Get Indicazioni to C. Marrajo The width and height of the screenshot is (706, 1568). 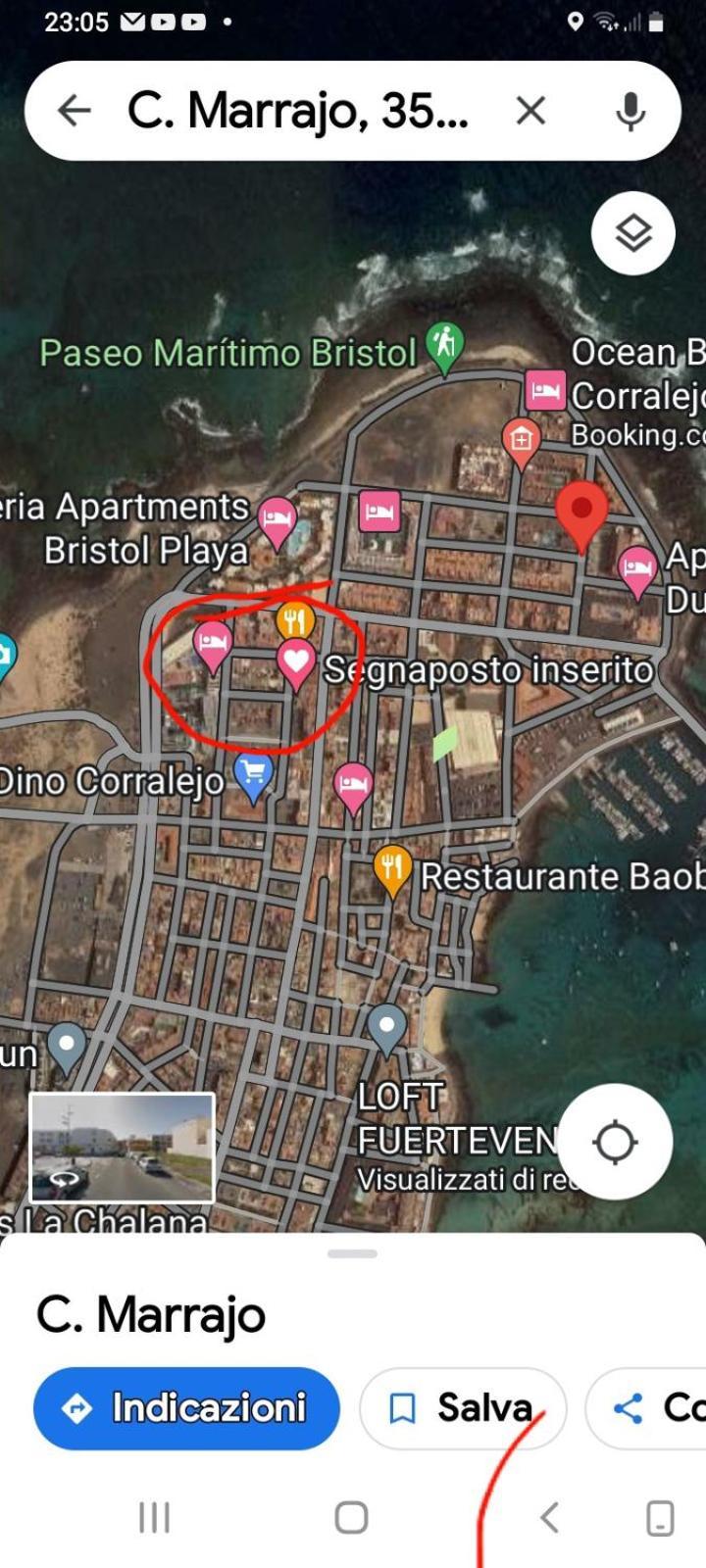click(186, 1408)
